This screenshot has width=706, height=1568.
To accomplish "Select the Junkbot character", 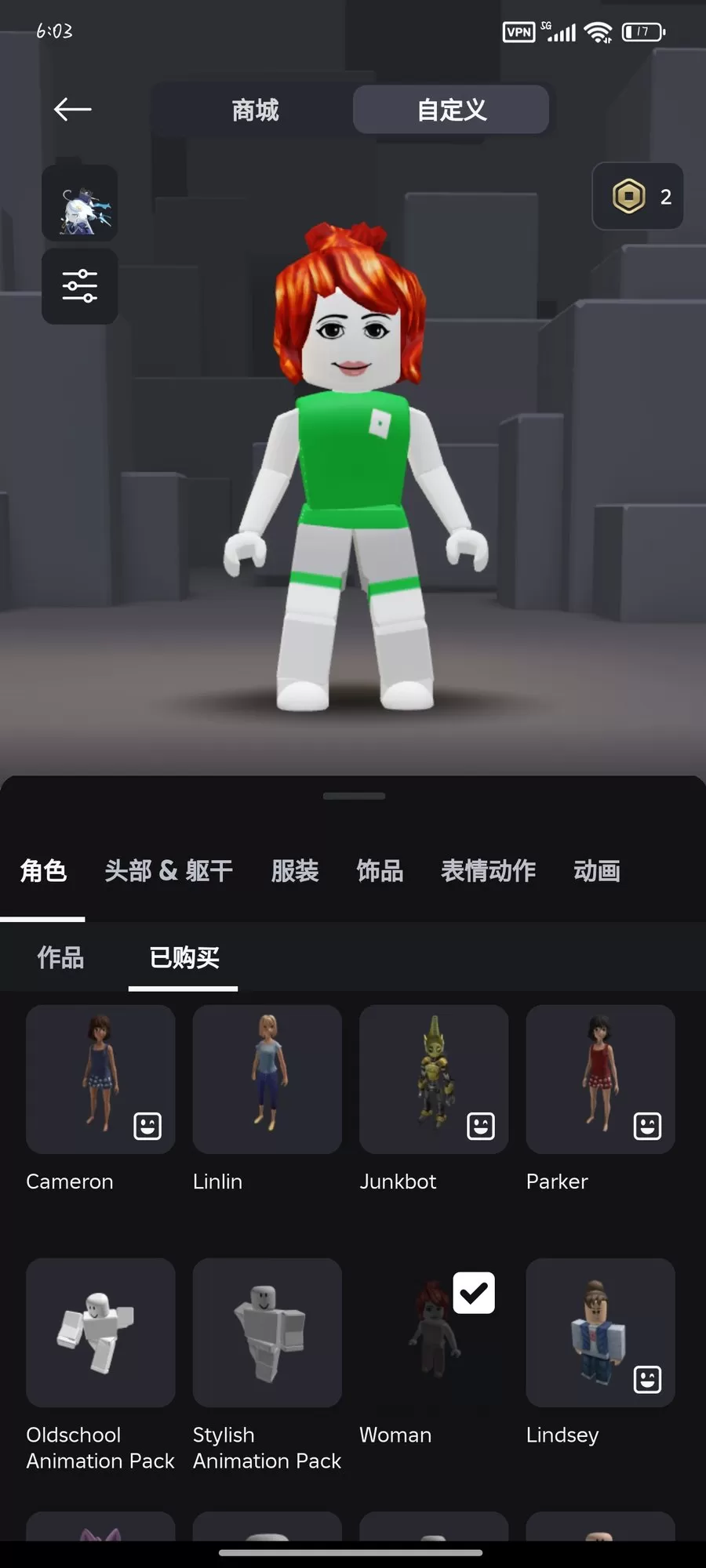I will [434, 1080].
